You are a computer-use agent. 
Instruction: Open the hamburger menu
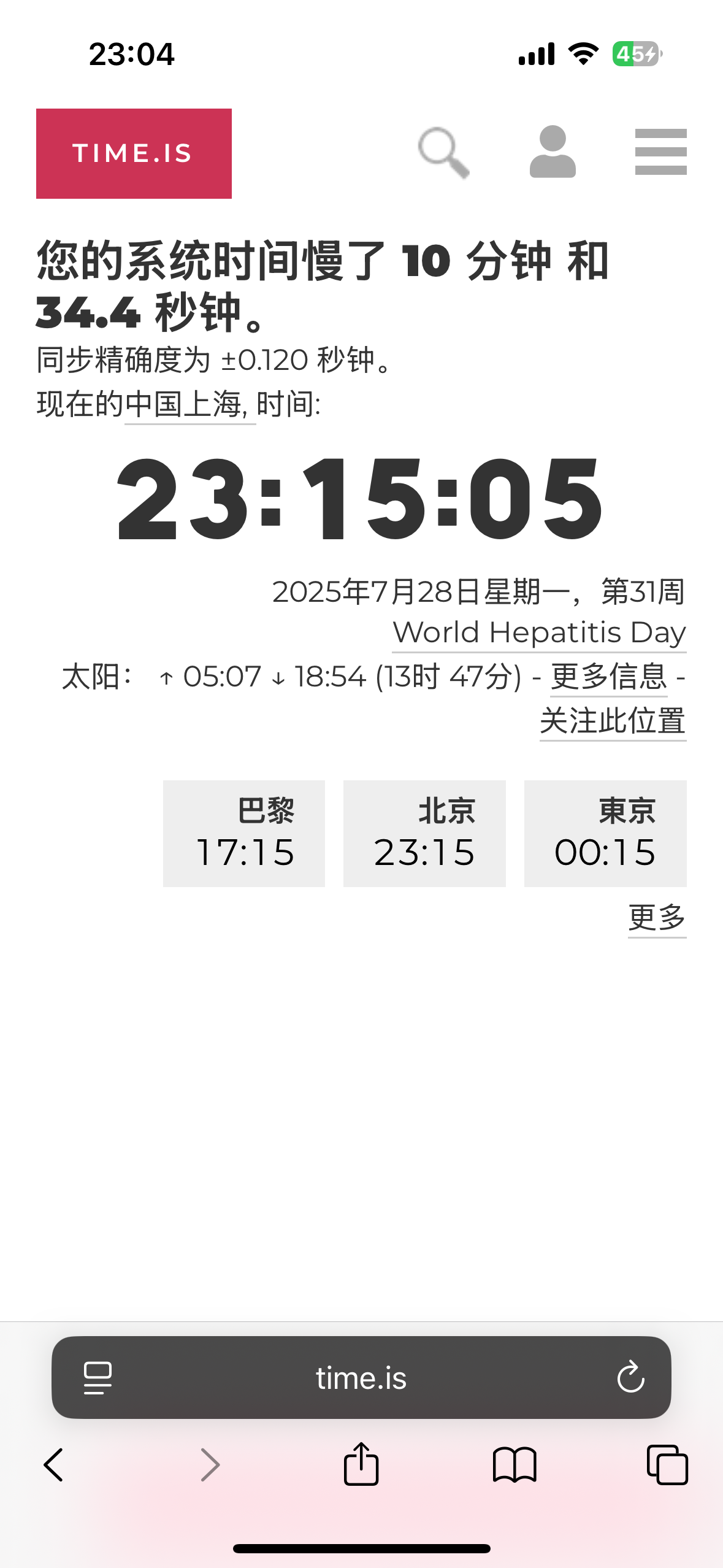pyautogui.click(x=660, y=152)
